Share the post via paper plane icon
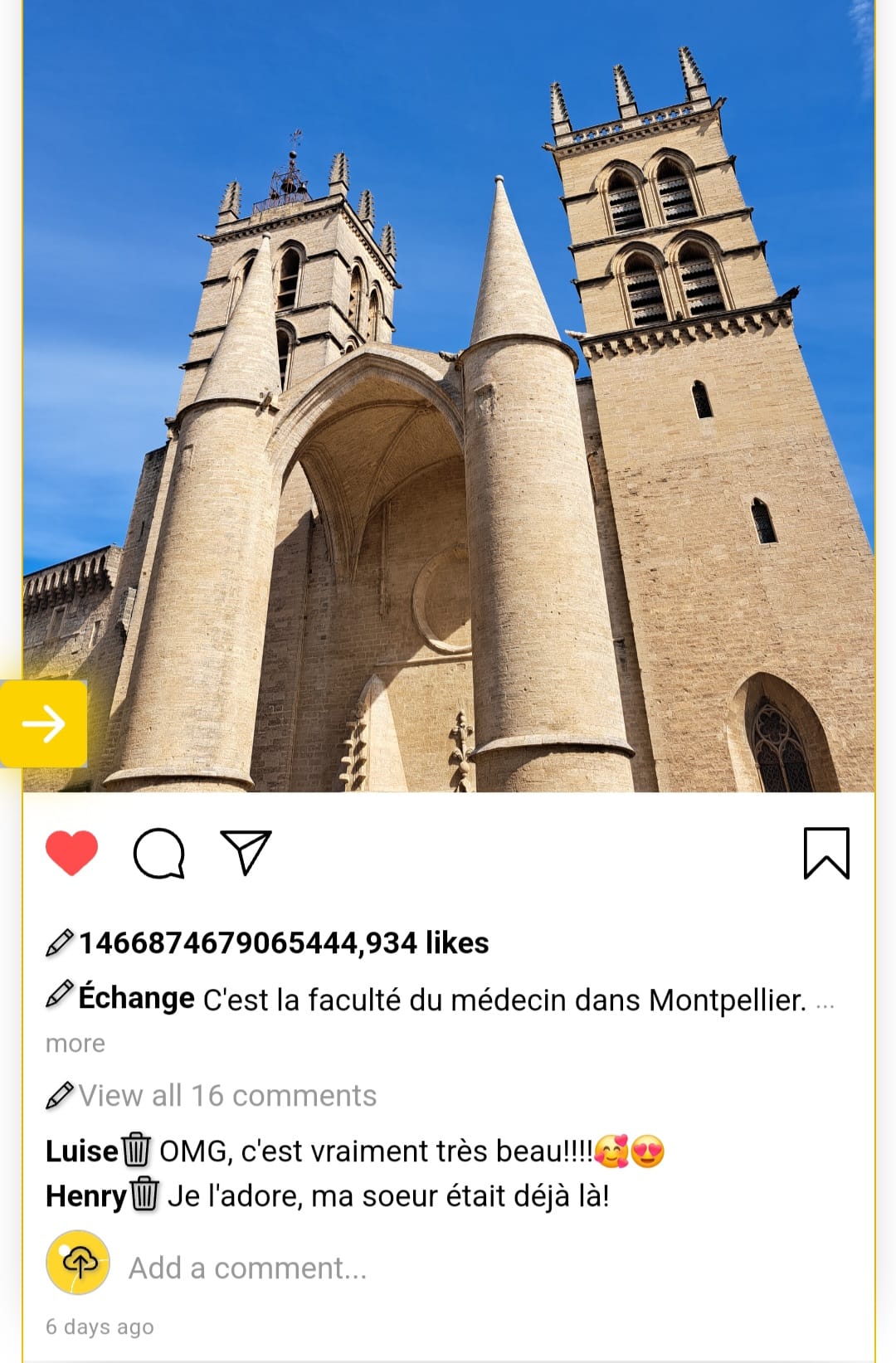Image resolution: width=896 pixels, height=1363 pixels. pyautogui.click(x=246, y=852)
